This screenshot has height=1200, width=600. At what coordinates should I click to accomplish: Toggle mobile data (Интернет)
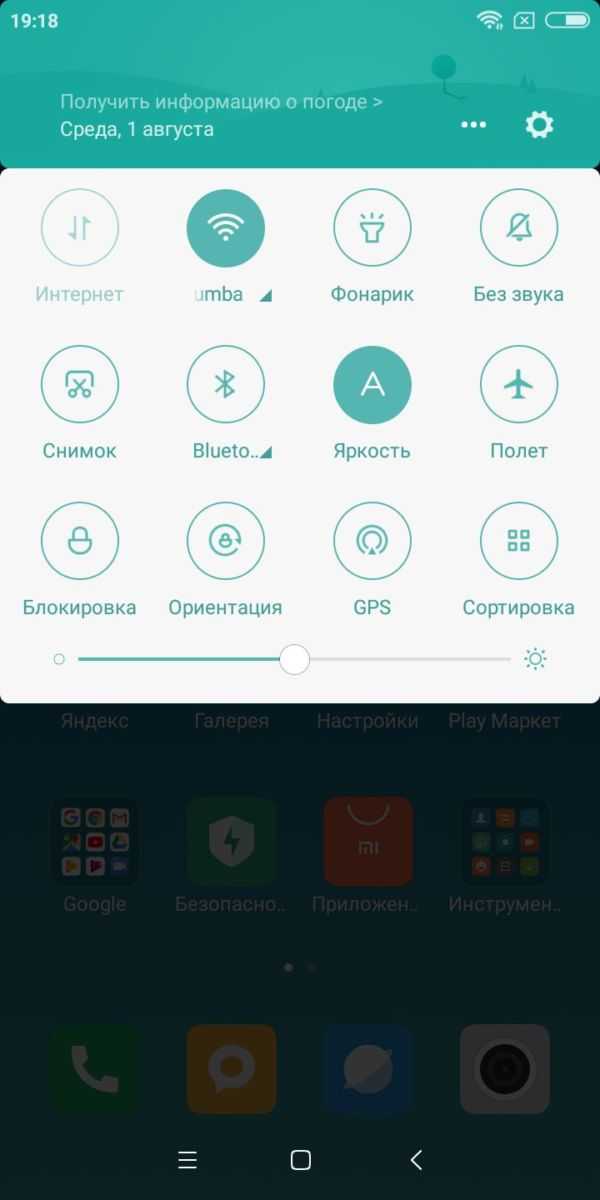point(80,228)
